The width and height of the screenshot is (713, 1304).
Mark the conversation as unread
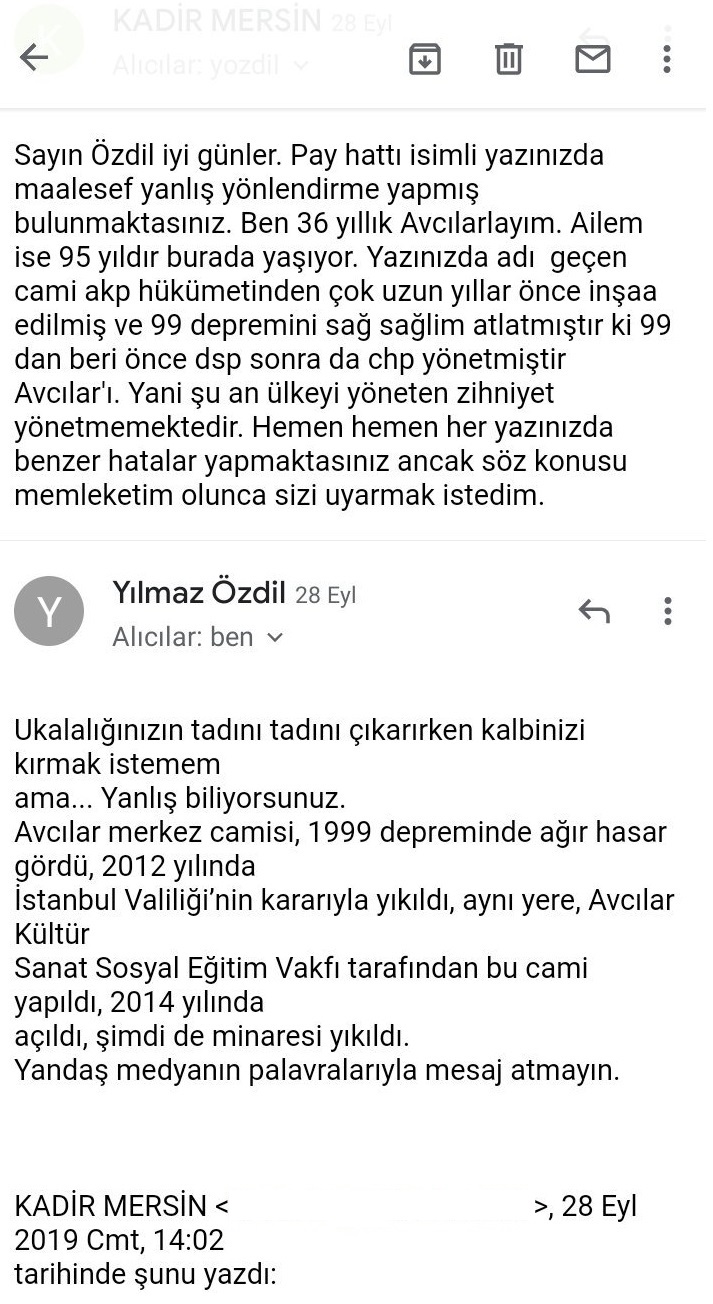coord(592,59)
